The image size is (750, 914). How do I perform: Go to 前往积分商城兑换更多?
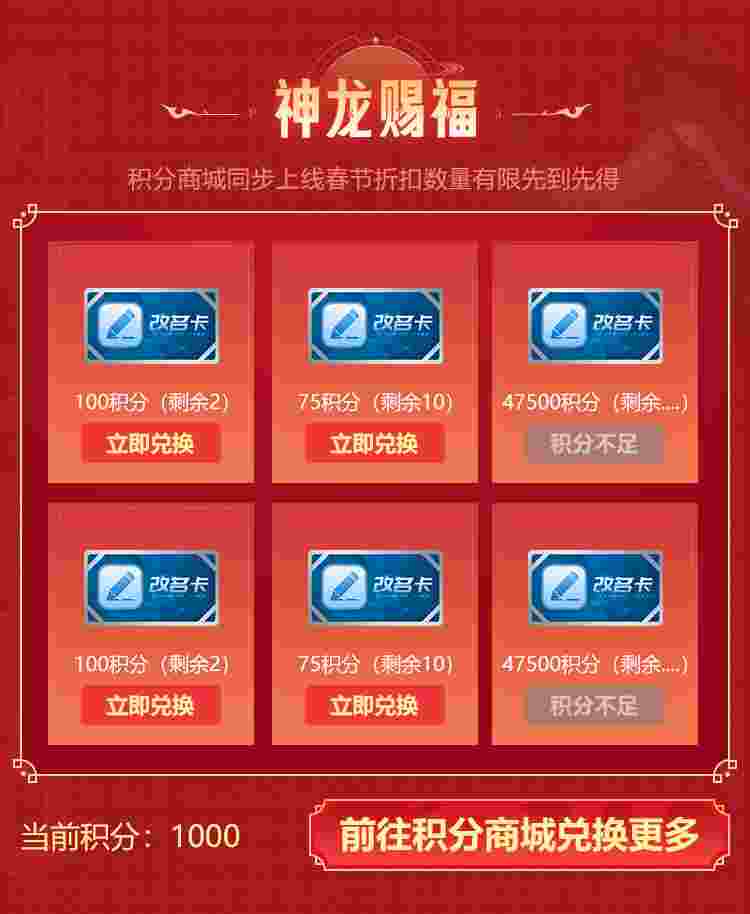[519, 835]
